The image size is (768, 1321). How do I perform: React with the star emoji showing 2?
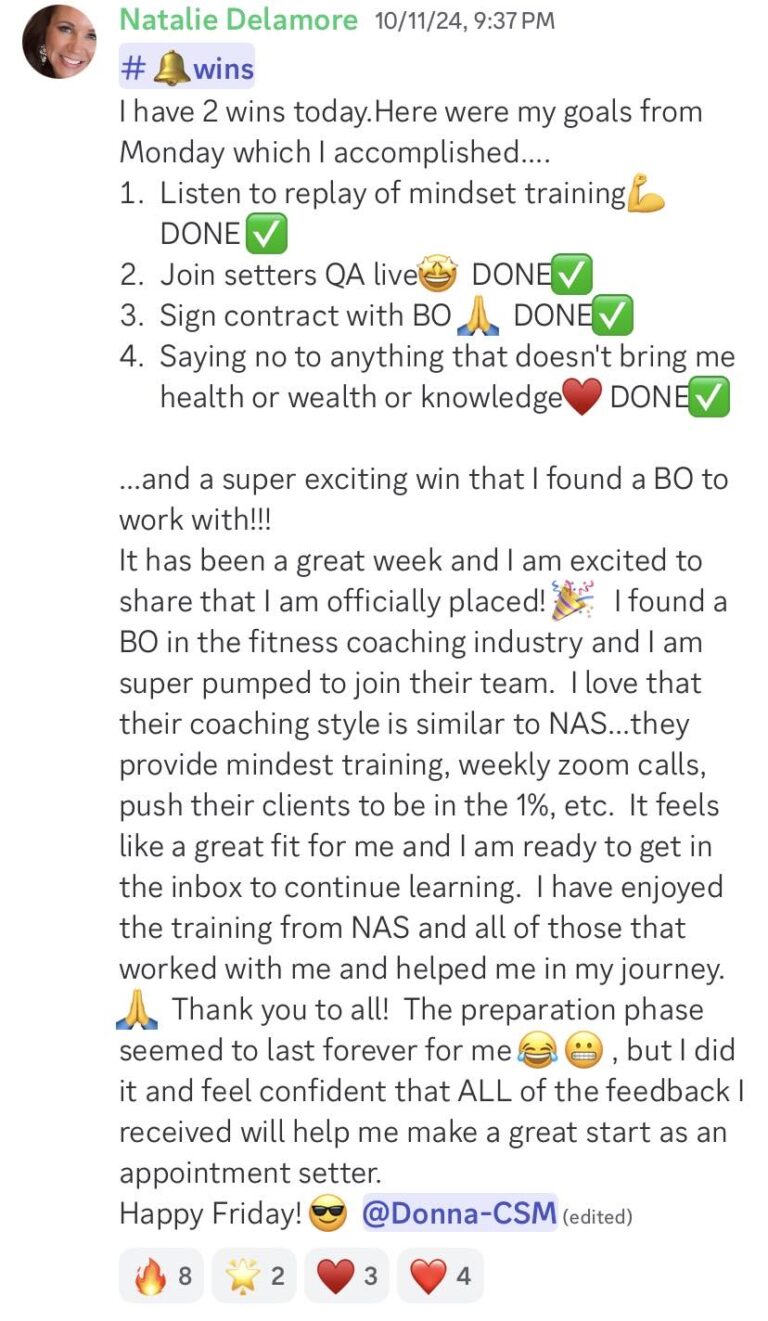tap(254, 1276)
